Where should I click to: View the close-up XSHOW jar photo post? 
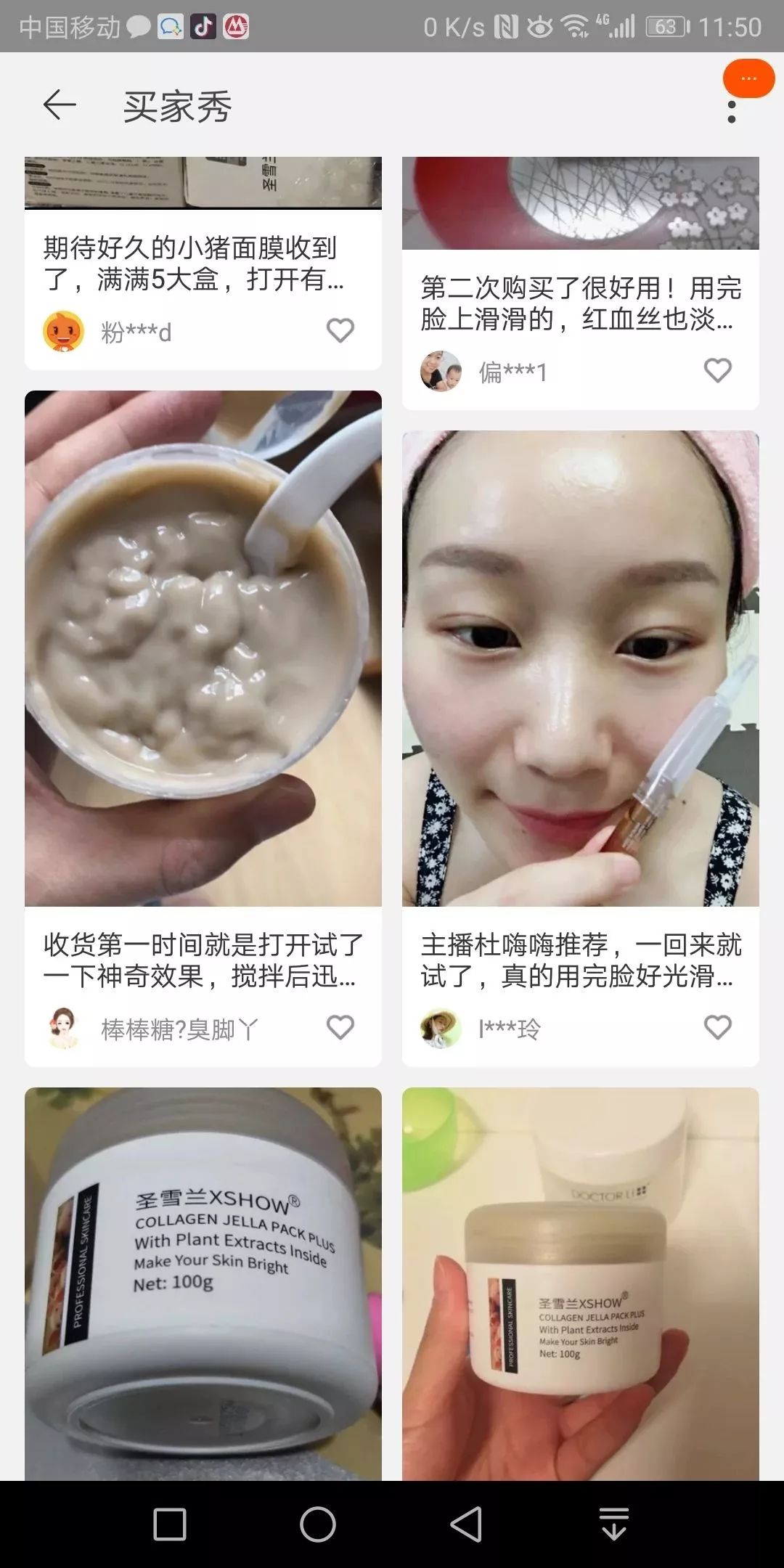coord(203,1285)
